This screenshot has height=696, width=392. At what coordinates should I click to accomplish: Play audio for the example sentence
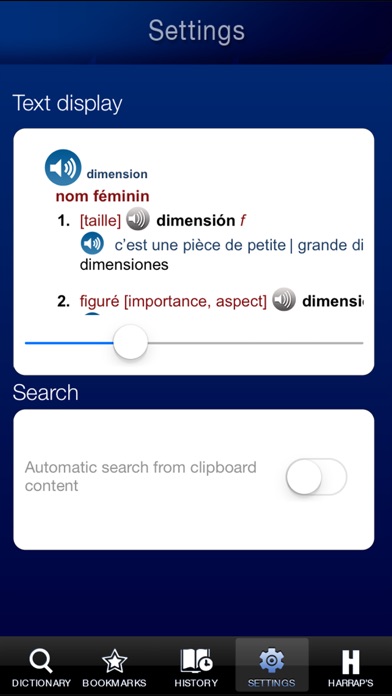(92, 244)
